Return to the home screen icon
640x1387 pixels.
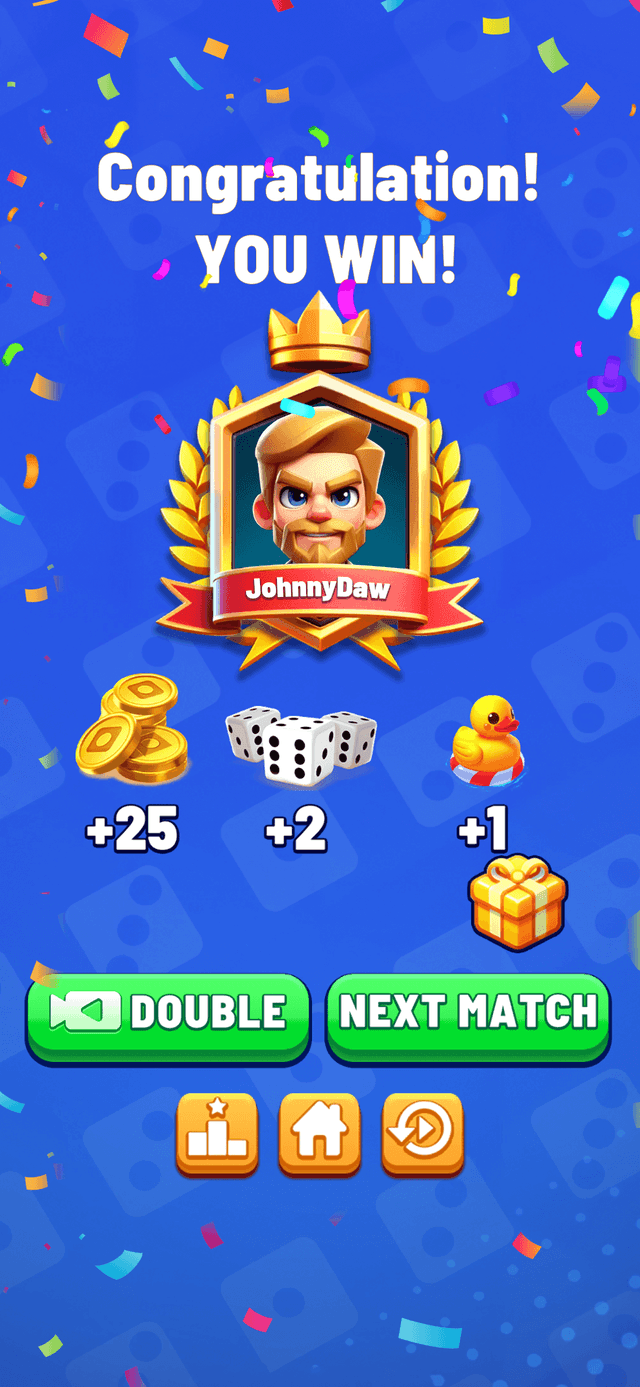(x=319, y=1134)
